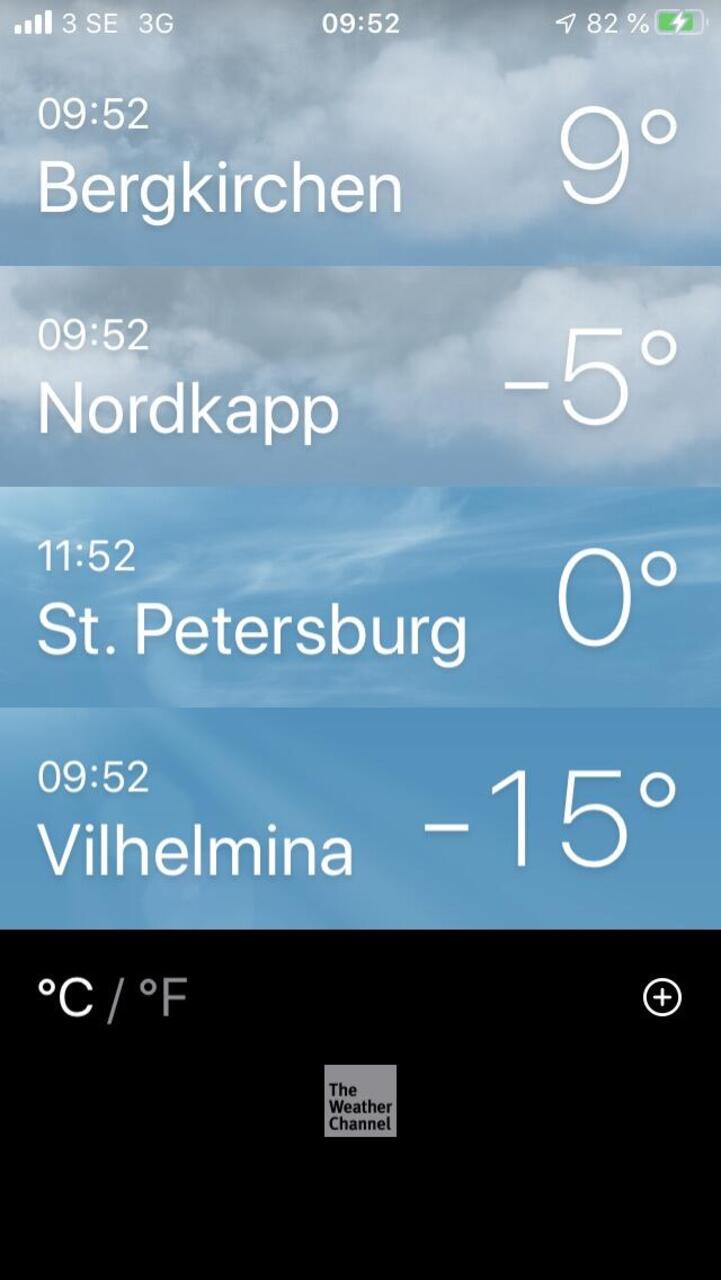
Task: Open Nordkapp weather details
Action: [360, 376]
